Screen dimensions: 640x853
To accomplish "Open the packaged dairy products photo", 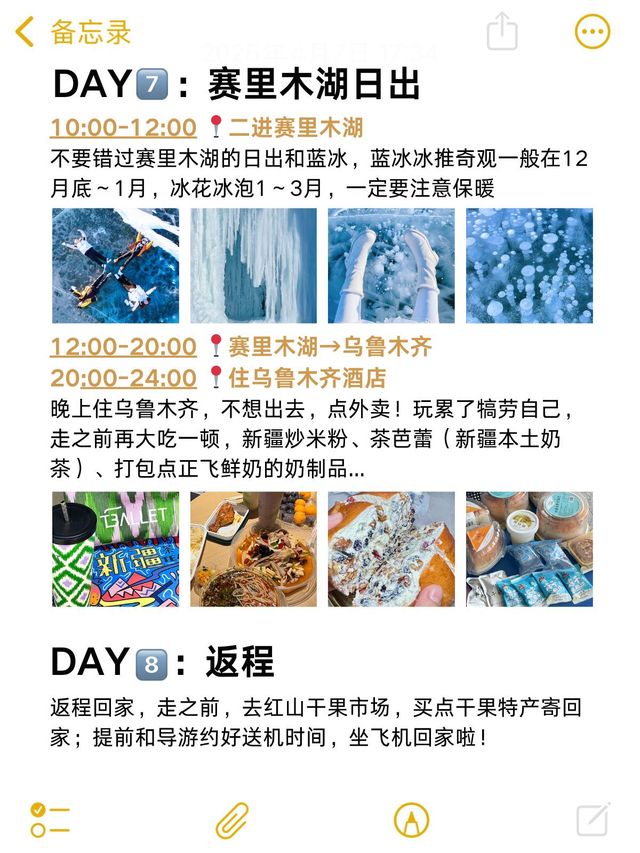I will [530, 549].
